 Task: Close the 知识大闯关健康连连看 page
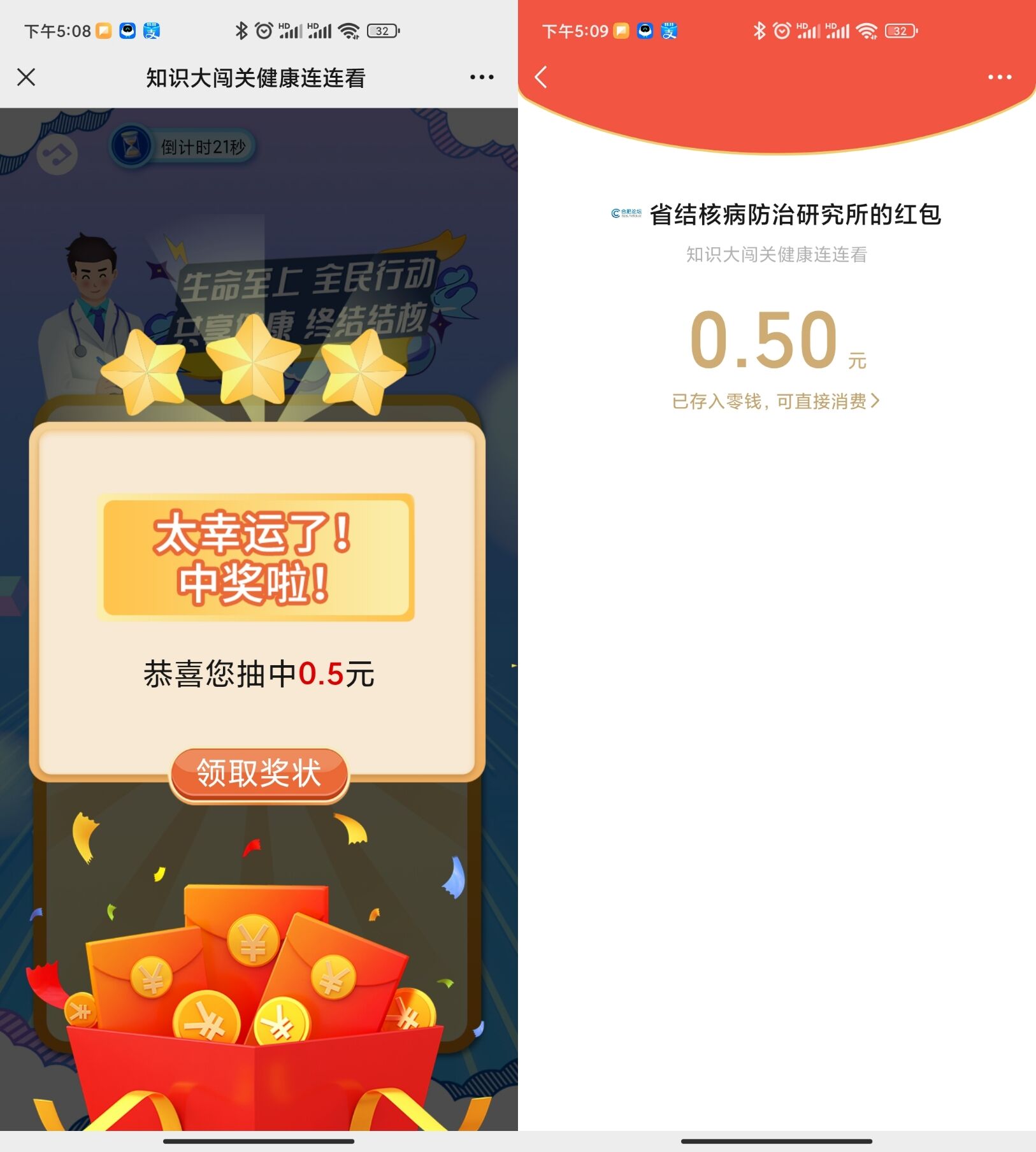[x=26, y=77]
